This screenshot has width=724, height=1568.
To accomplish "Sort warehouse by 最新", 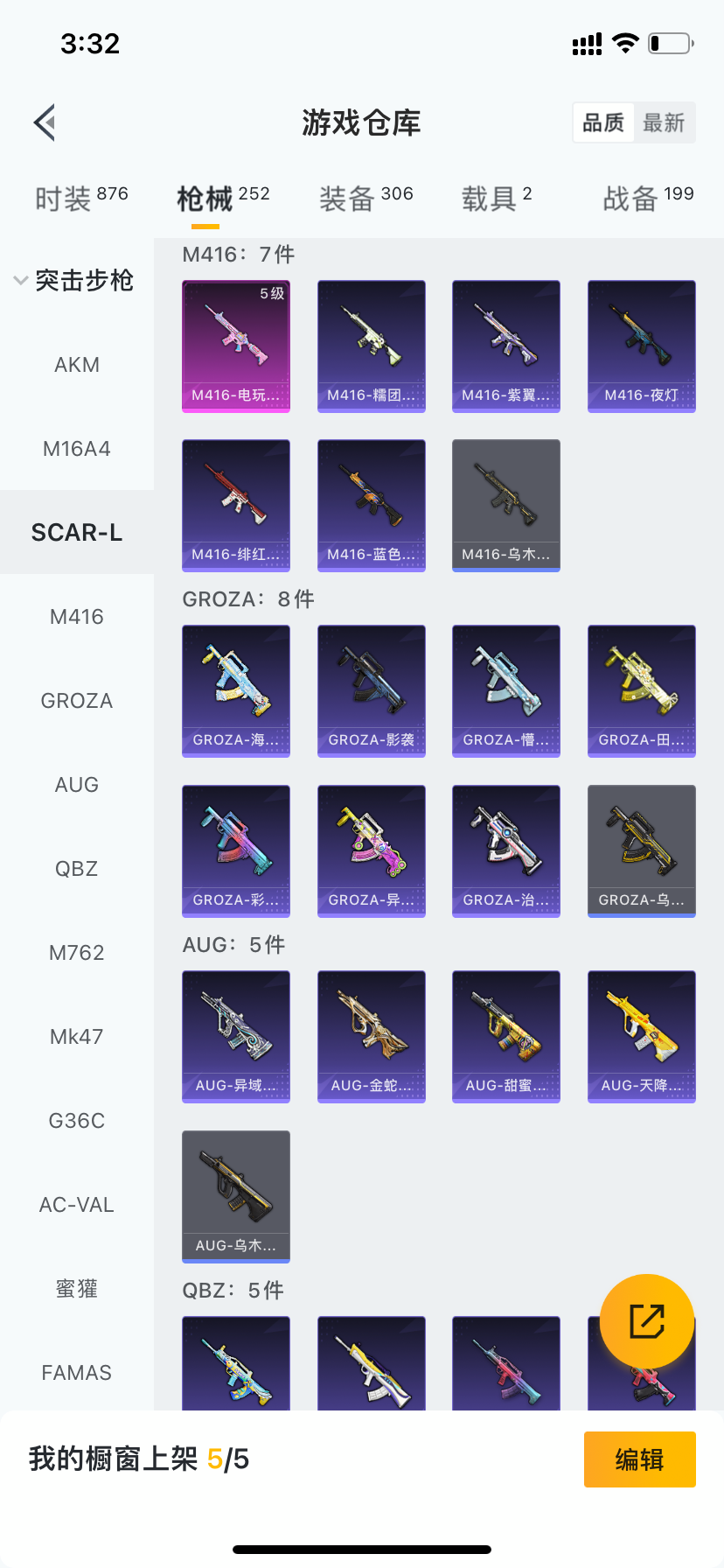I will [x=664, y=122].
